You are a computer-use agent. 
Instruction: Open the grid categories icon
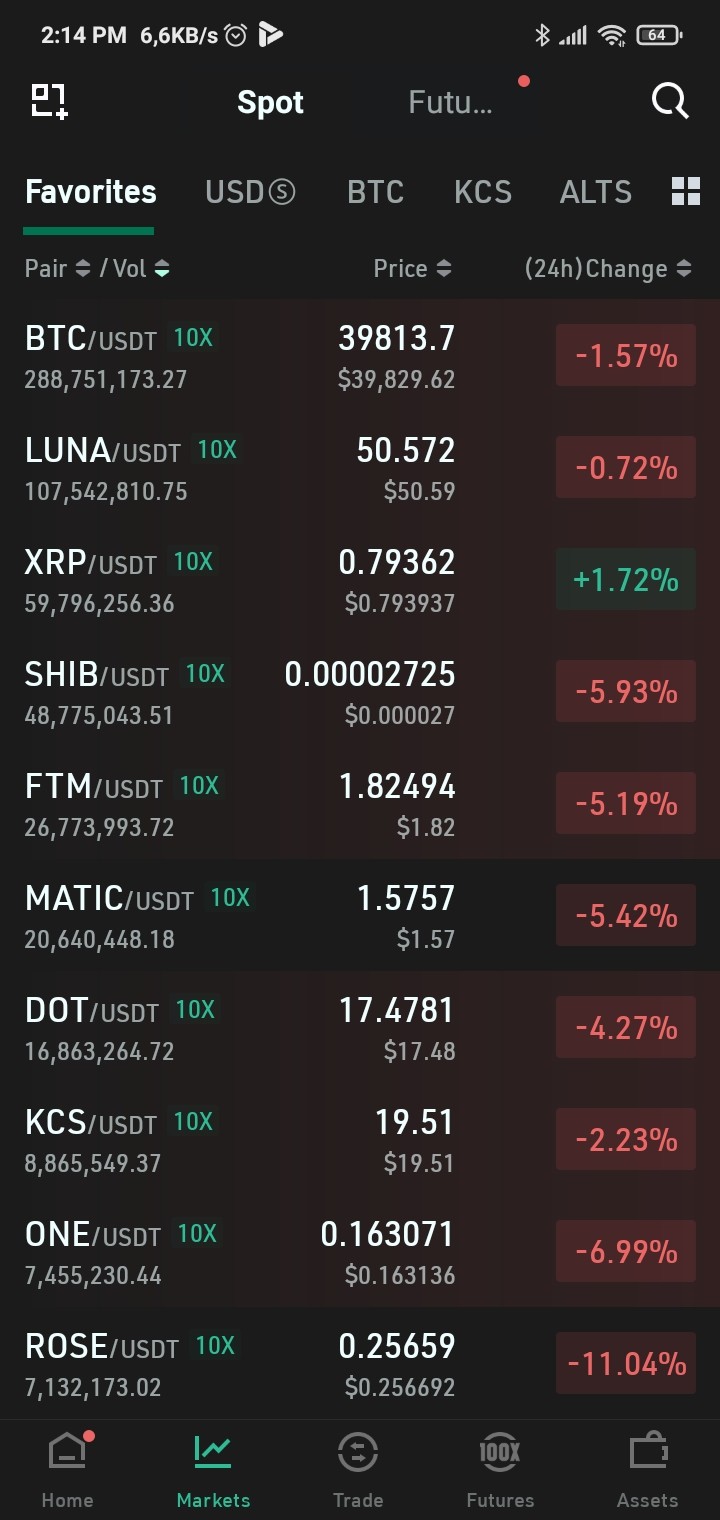click(x=686, y=191)
